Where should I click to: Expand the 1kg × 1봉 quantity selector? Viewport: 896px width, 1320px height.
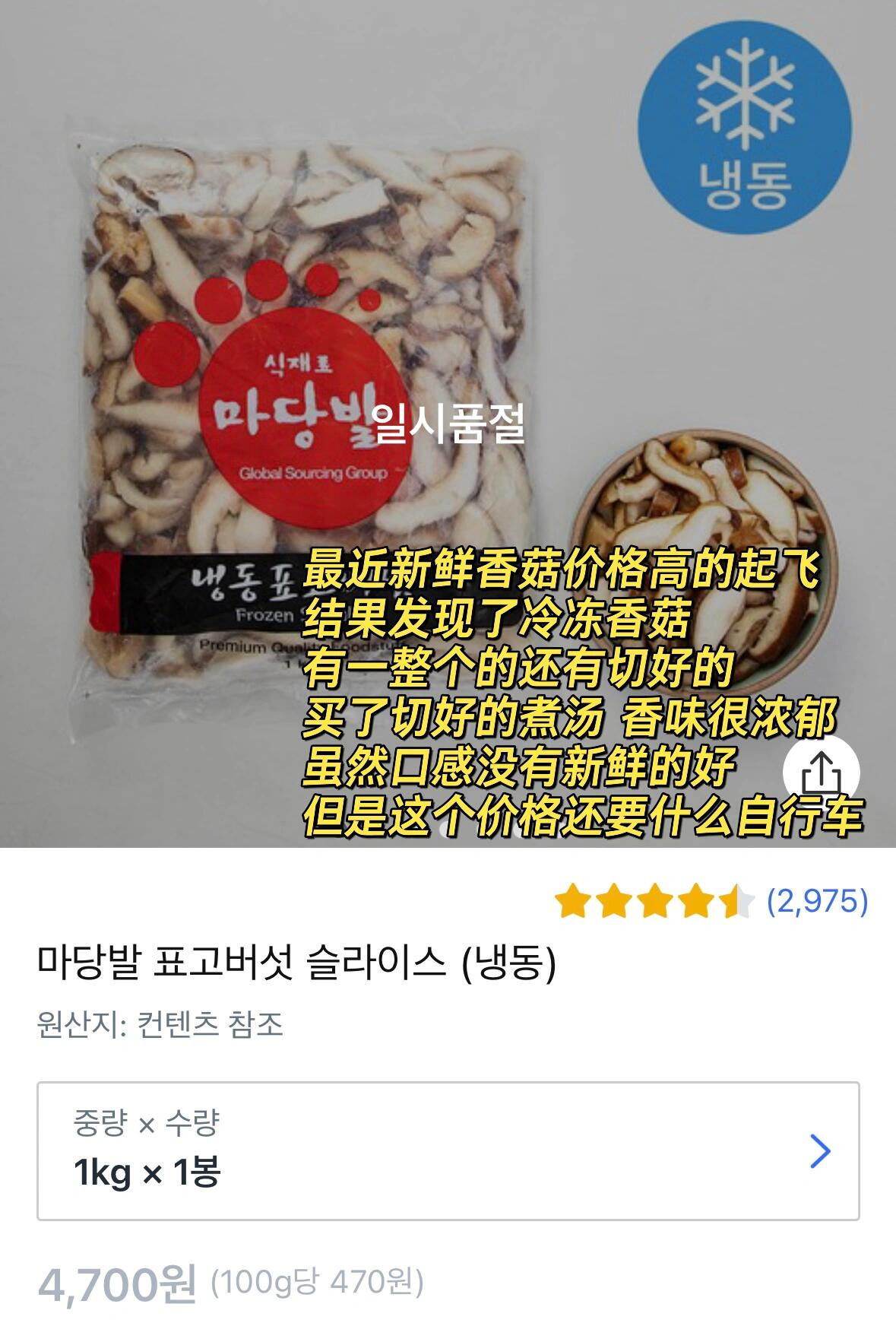point(448,1151)
